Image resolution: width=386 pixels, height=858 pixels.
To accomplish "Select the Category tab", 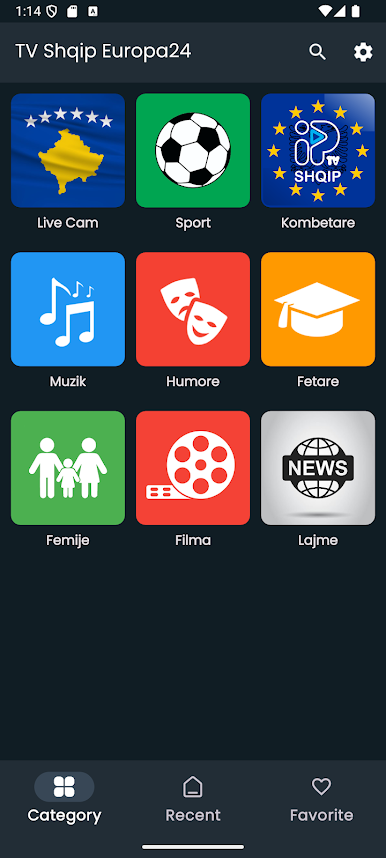I will tap(64, 799).
